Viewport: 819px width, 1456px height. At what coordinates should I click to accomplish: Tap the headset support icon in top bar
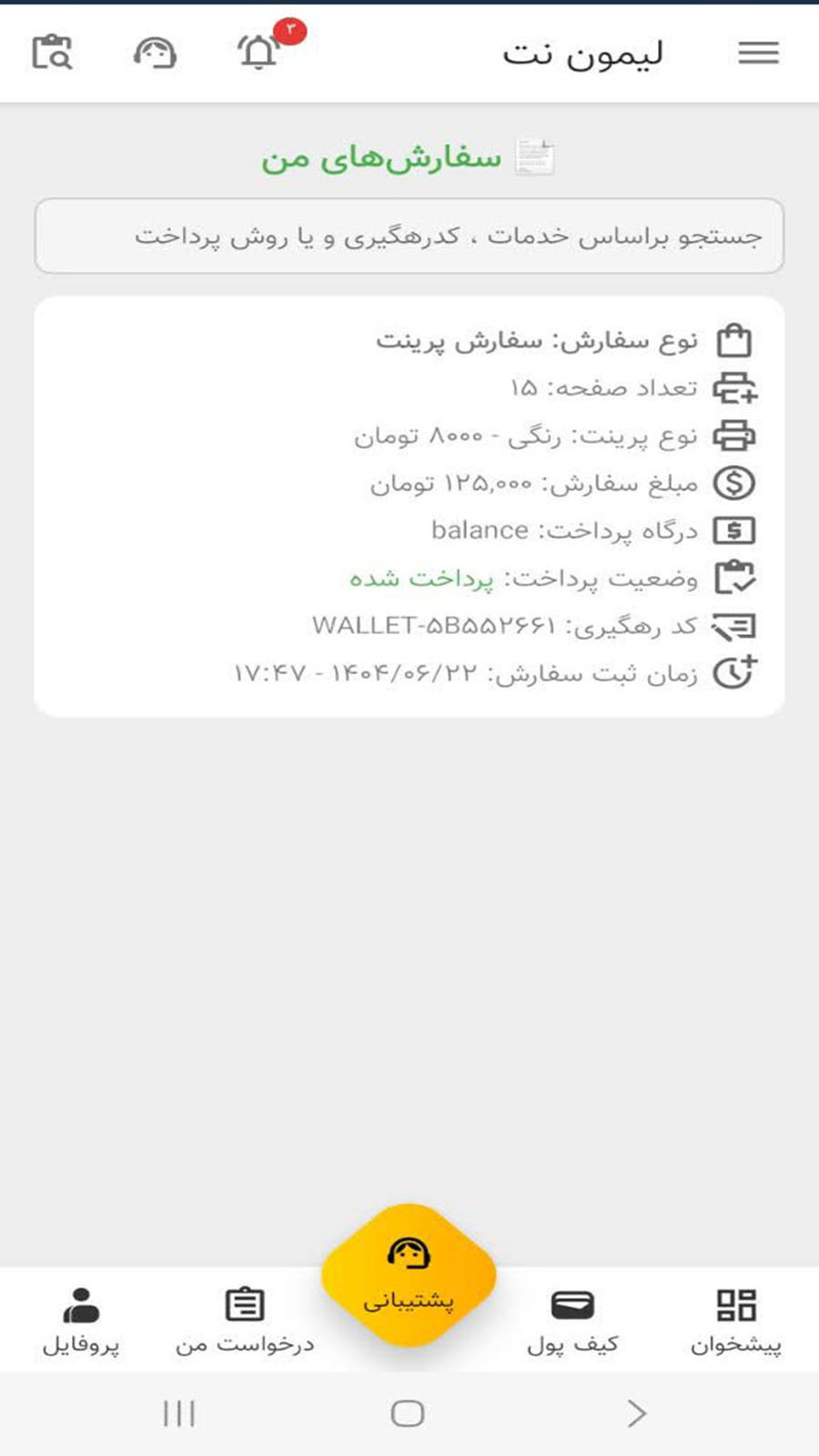[155, 53]
